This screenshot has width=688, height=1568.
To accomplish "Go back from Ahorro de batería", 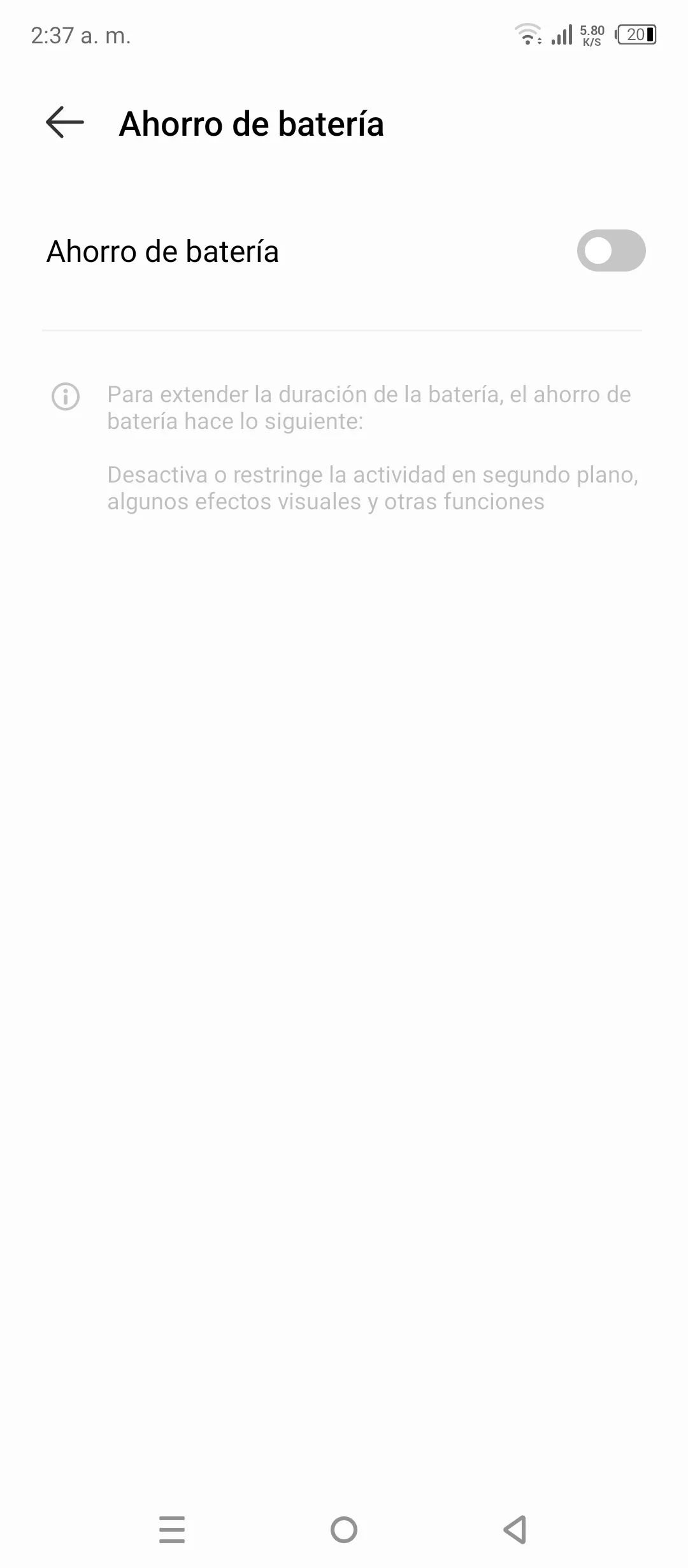I will [x=65, y=122].
